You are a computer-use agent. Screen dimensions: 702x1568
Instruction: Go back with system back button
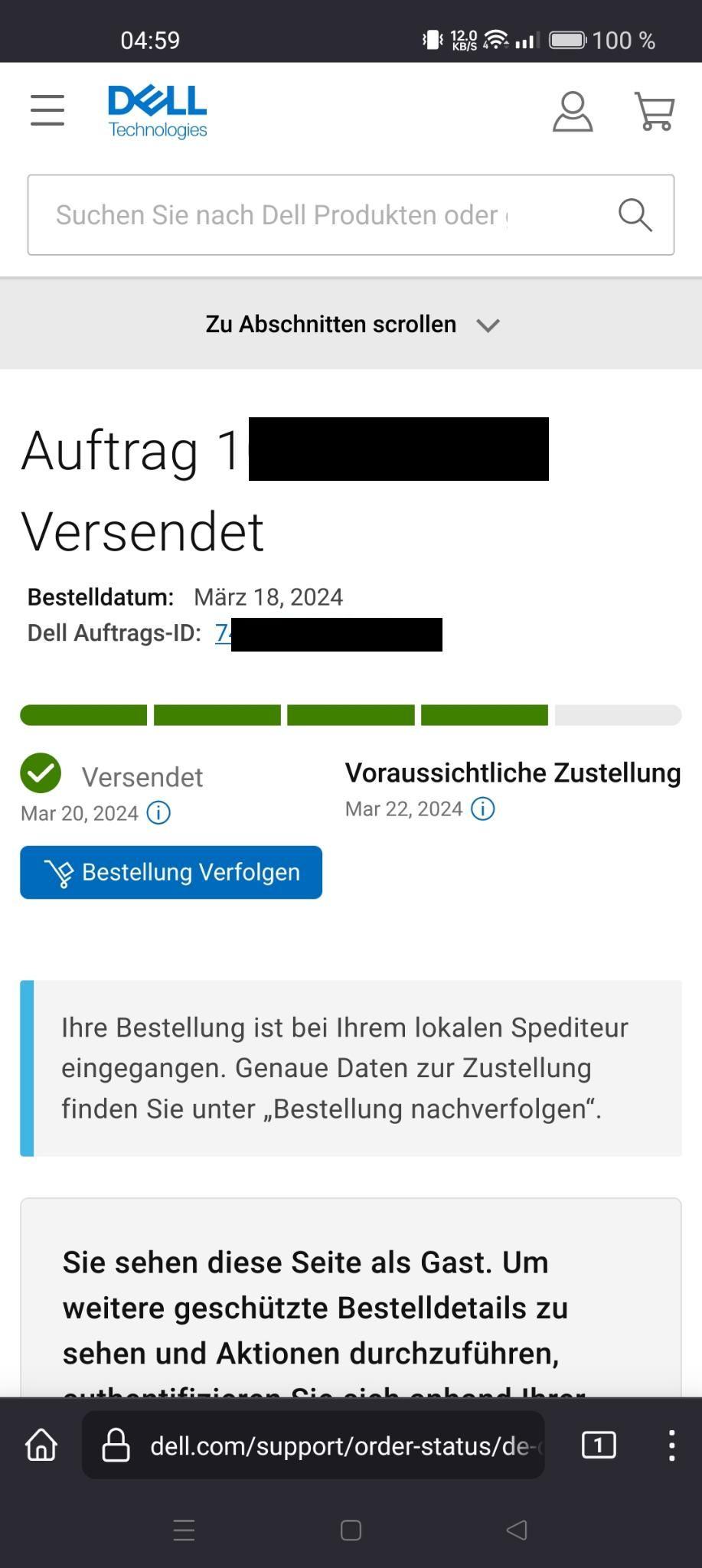[517, 1530]
